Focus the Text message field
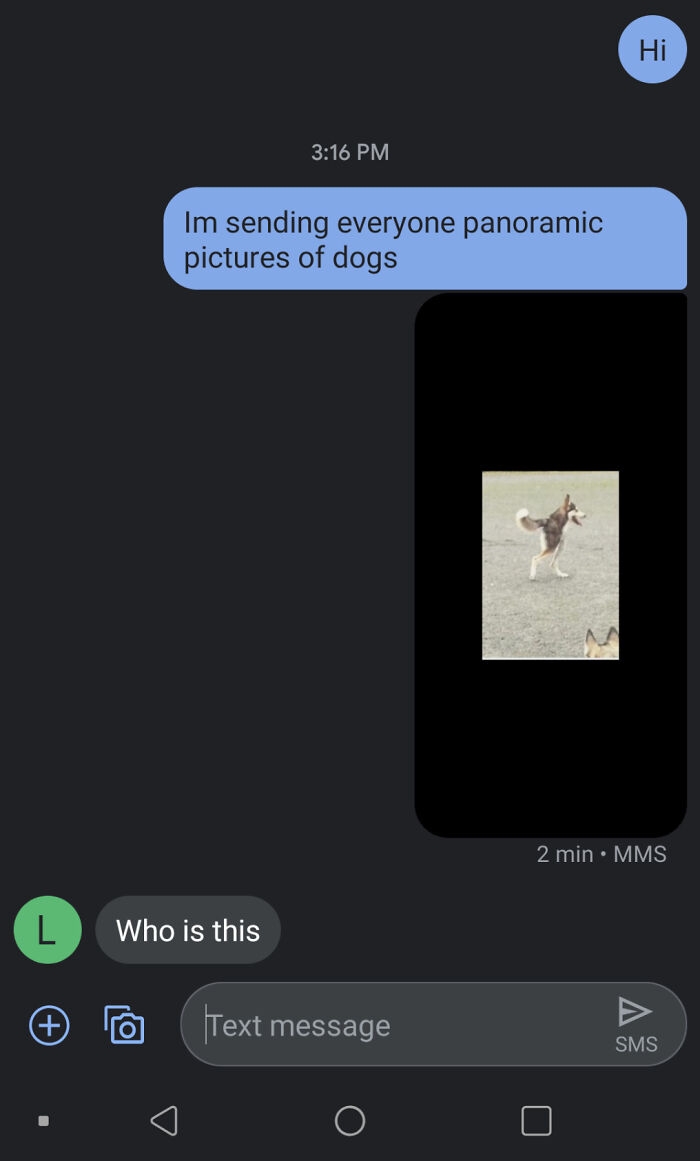 [400, 1025]
